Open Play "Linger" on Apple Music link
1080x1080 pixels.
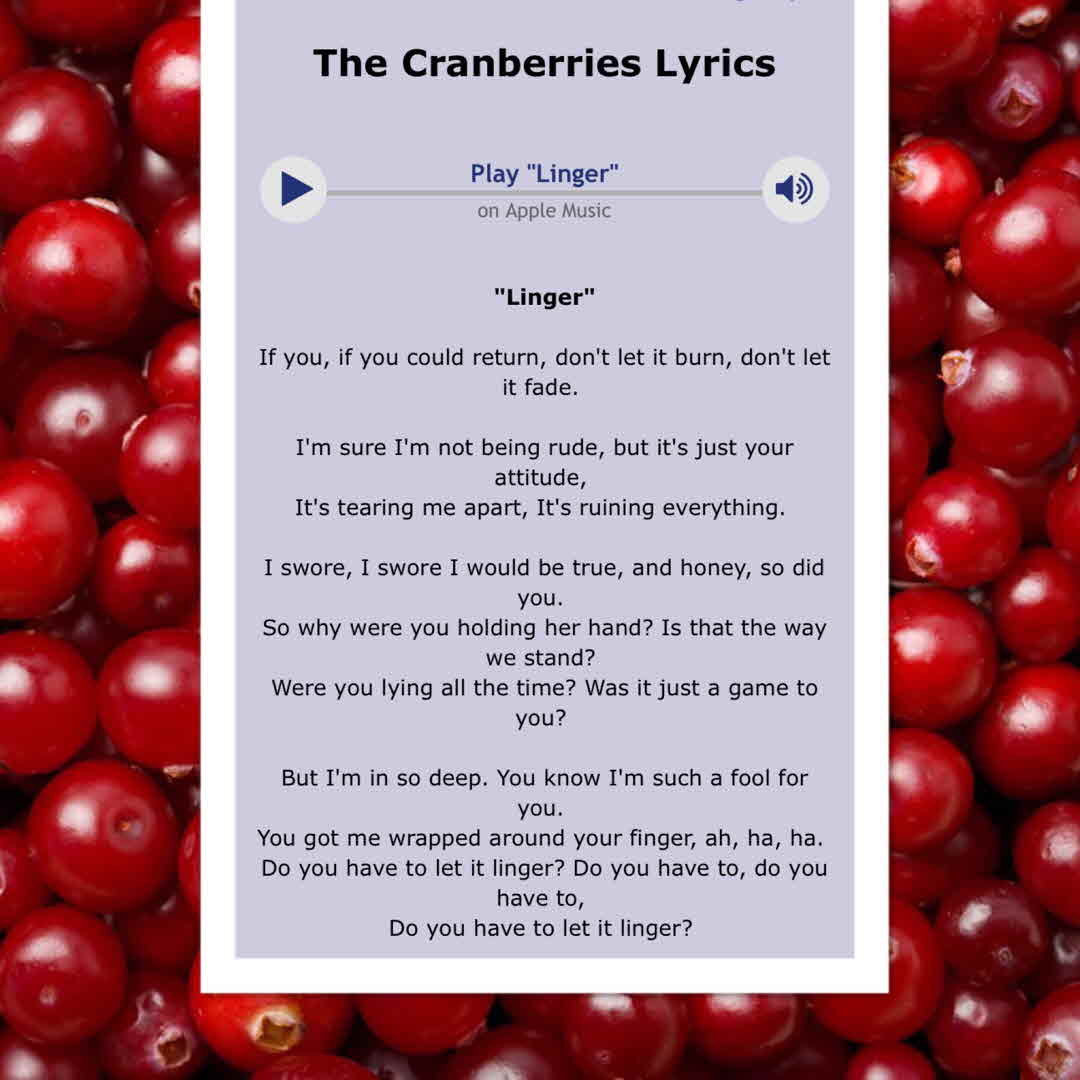pos(544,174)
